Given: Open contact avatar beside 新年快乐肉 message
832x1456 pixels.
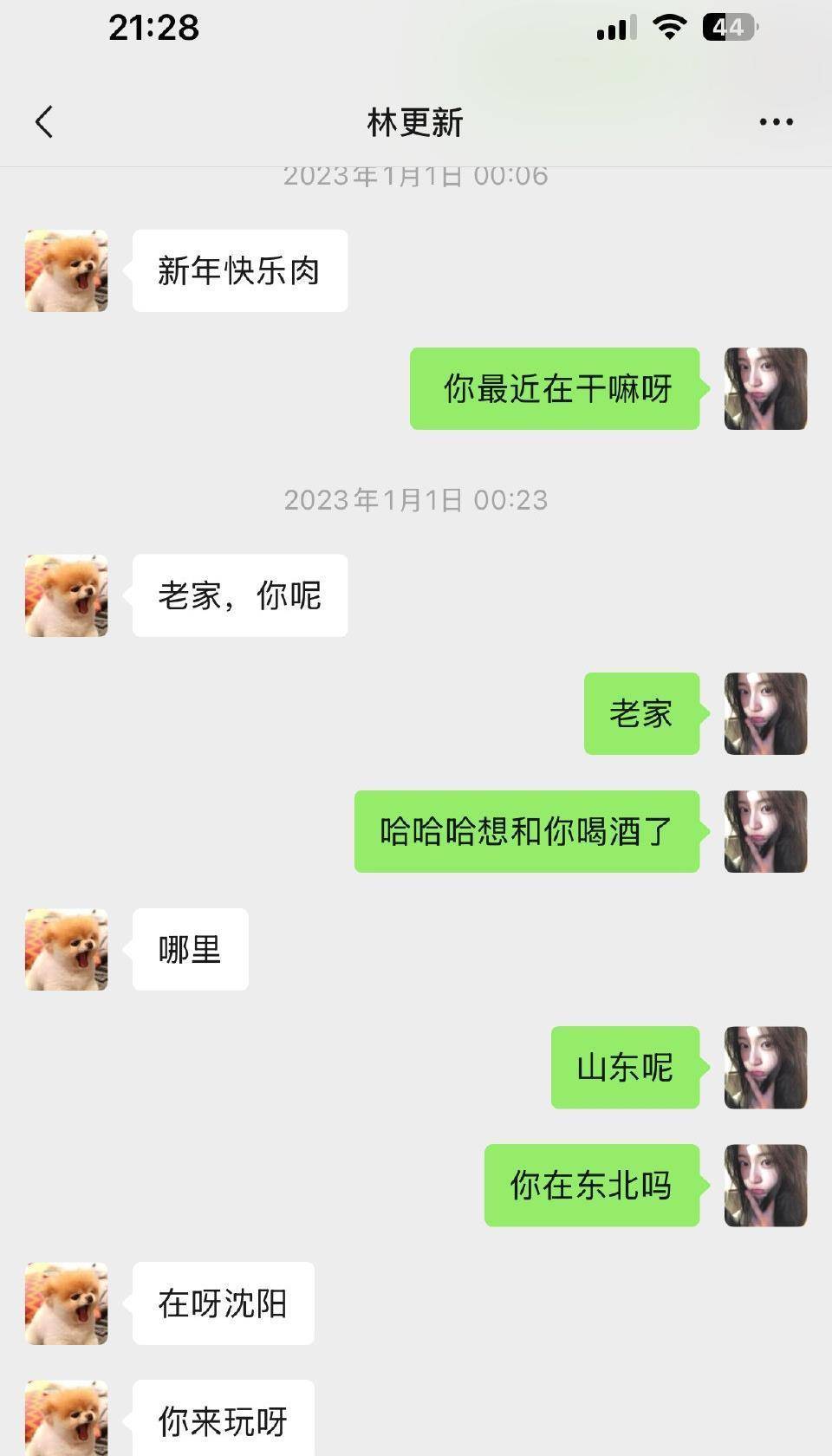Looking at the screenshot, I should 67,270.
